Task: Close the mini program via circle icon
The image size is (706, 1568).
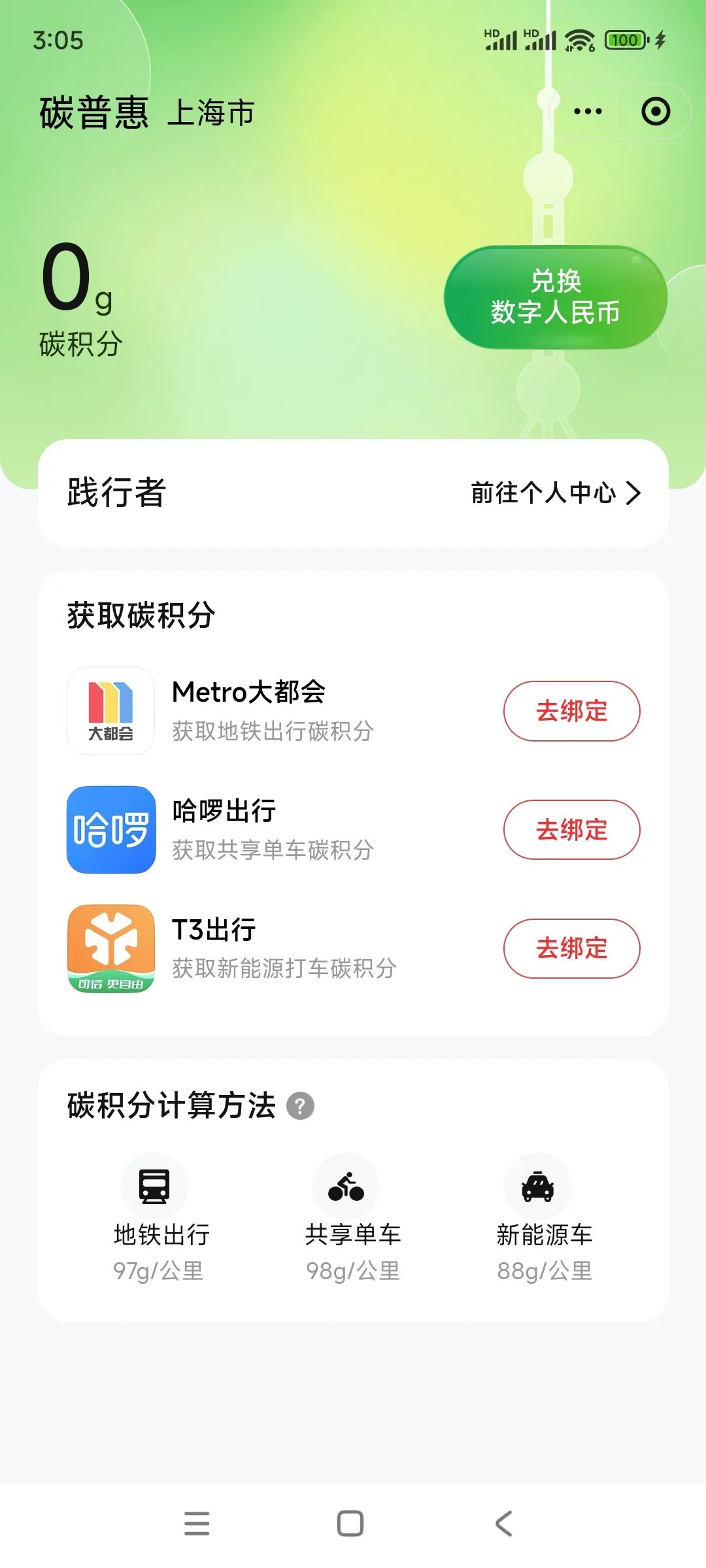Action: coord(656,112)
